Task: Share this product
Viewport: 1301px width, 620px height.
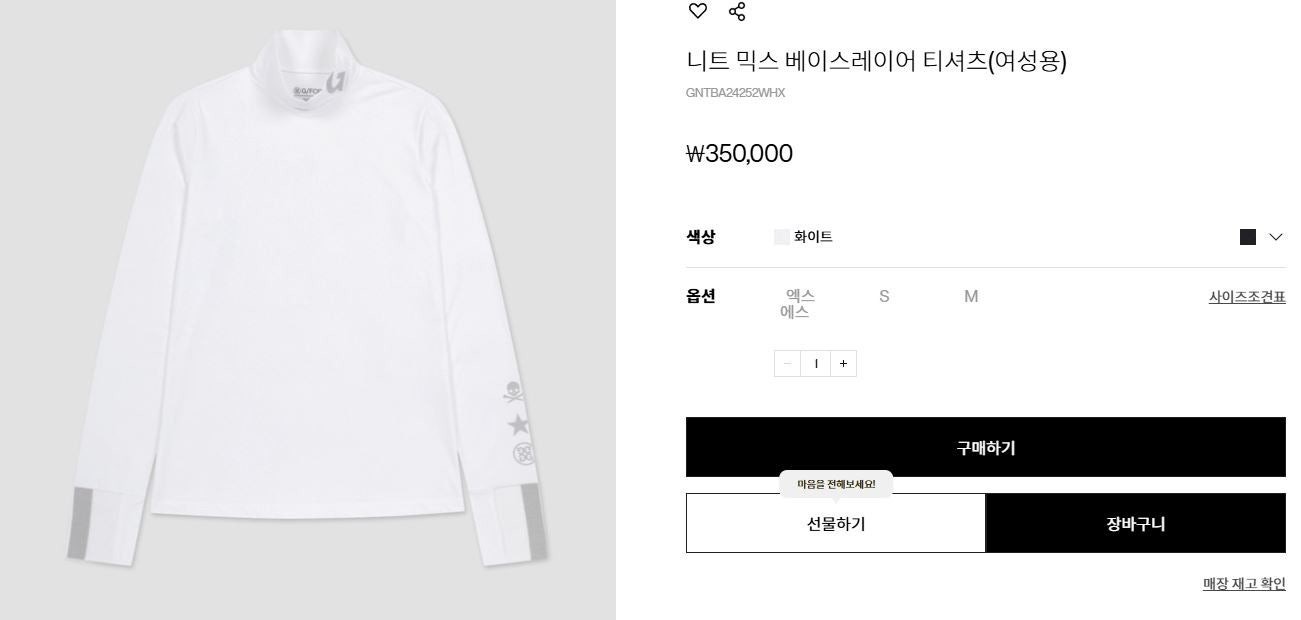Action: (737, 11)
